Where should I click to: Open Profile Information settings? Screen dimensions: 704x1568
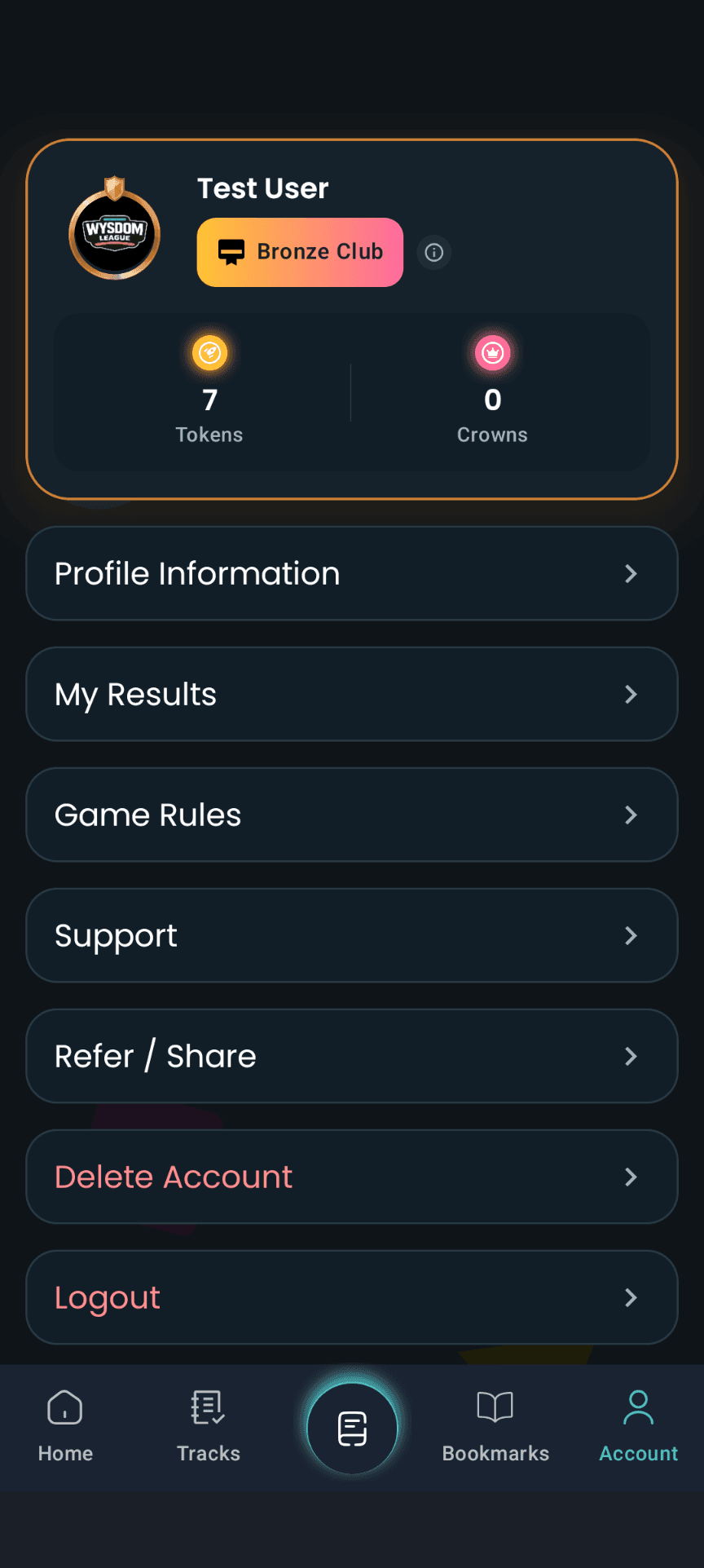(x=352, y=573)
